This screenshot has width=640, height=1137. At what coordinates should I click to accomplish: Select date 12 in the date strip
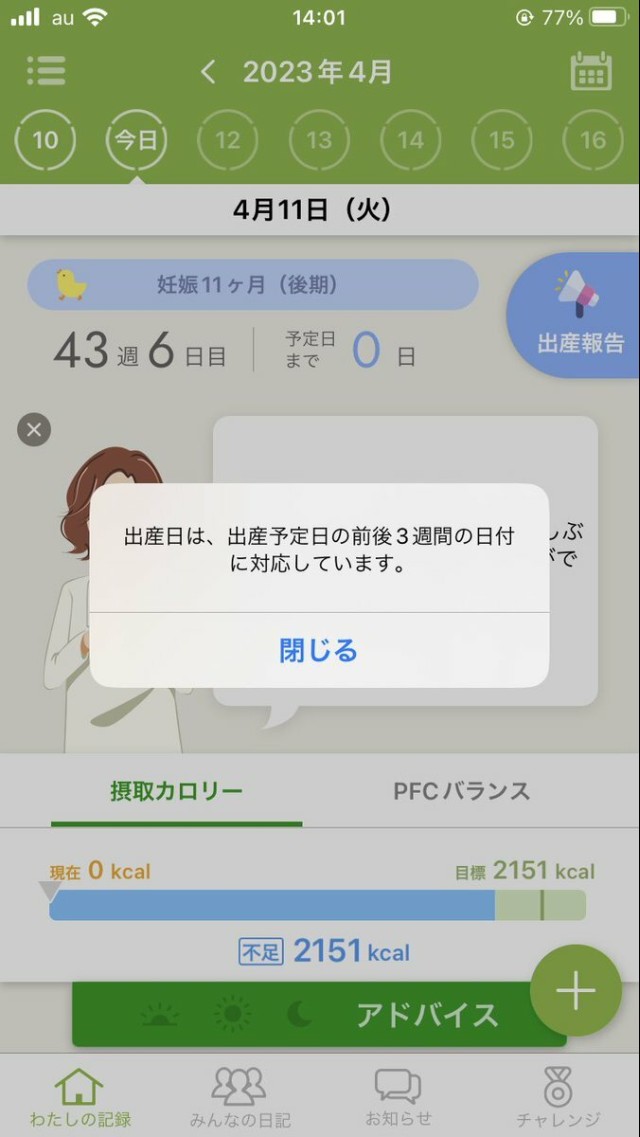(x=228, y=140)
